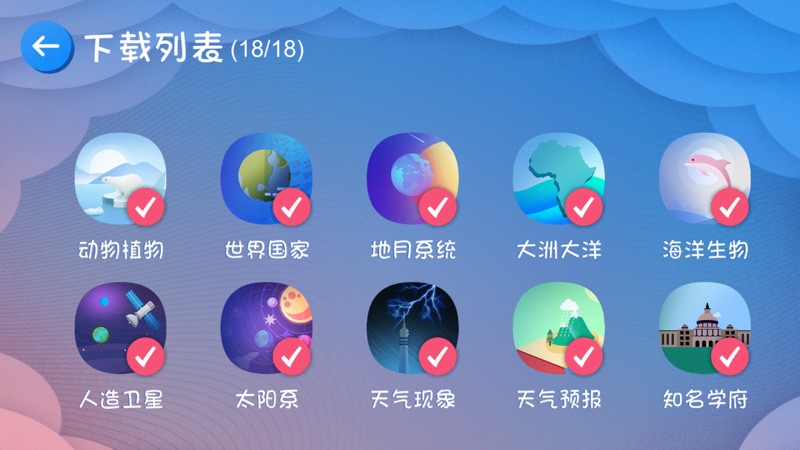This screenshot has width=800, height=450.
Task: Open the 动物植物 item
Action: pyautogui.click(x=120, y=181)
